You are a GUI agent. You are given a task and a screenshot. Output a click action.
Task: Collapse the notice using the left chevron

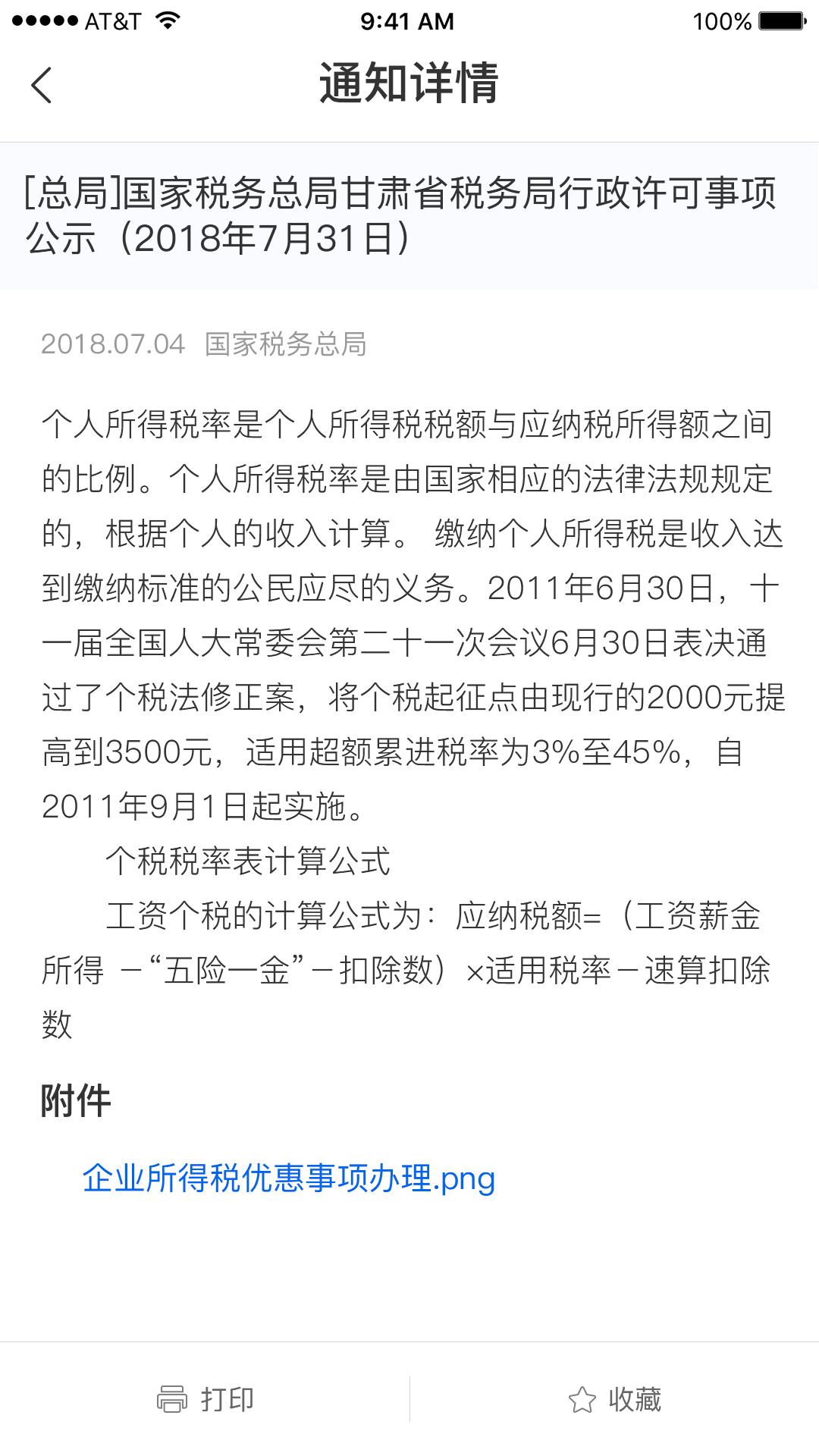point(43,86)
